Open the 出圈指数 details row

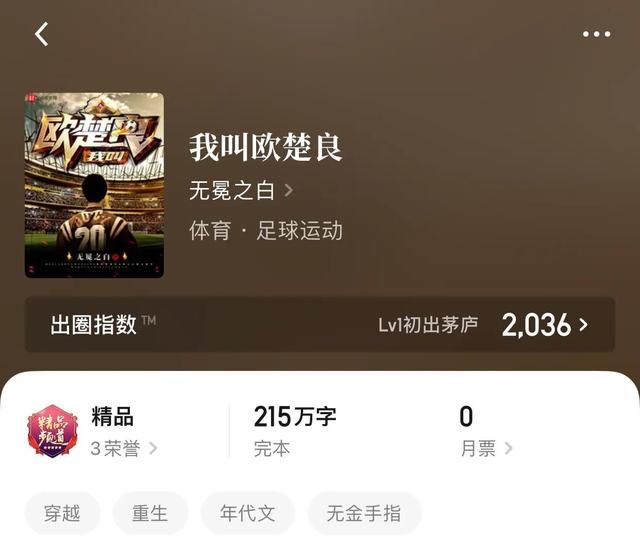pos(320,324)
